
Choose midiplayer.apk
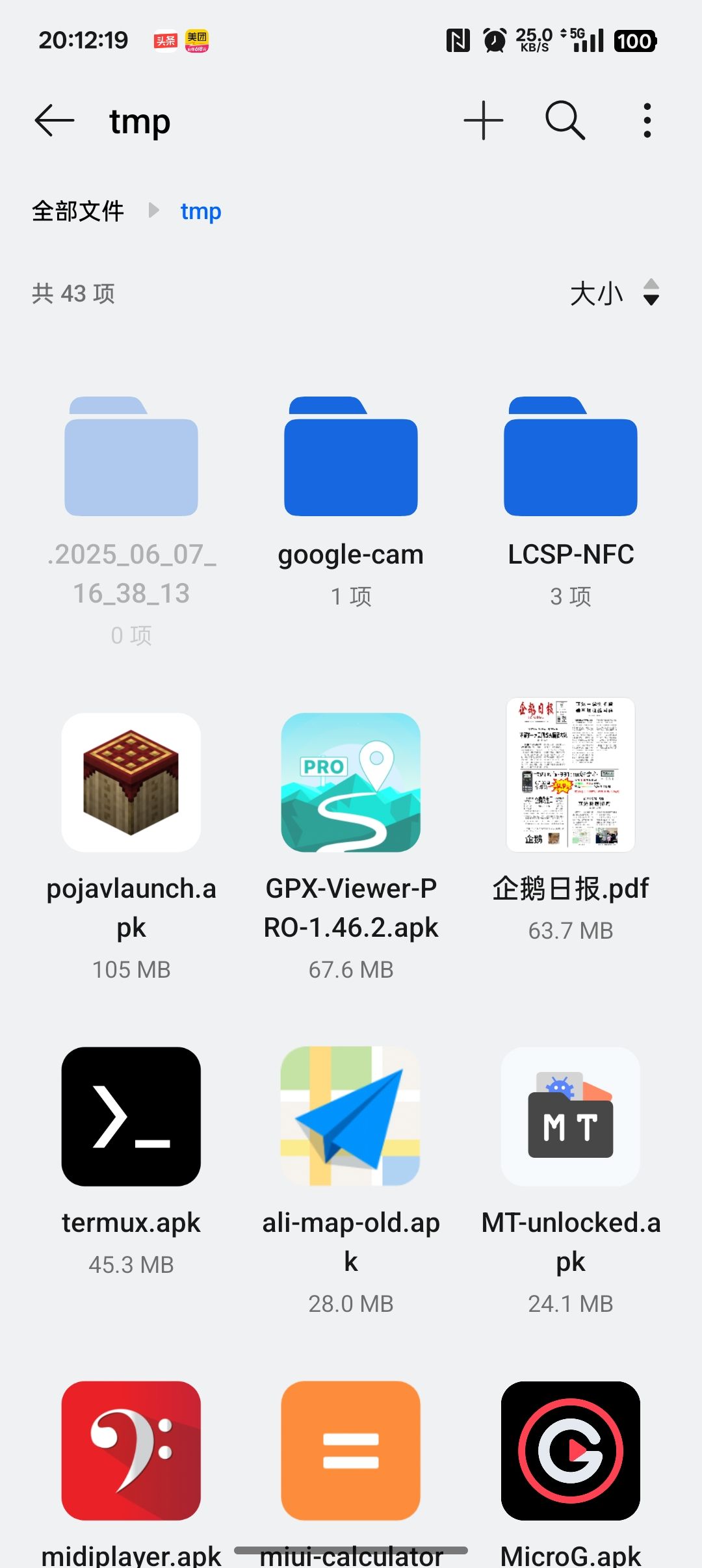tap(131, 1450)
